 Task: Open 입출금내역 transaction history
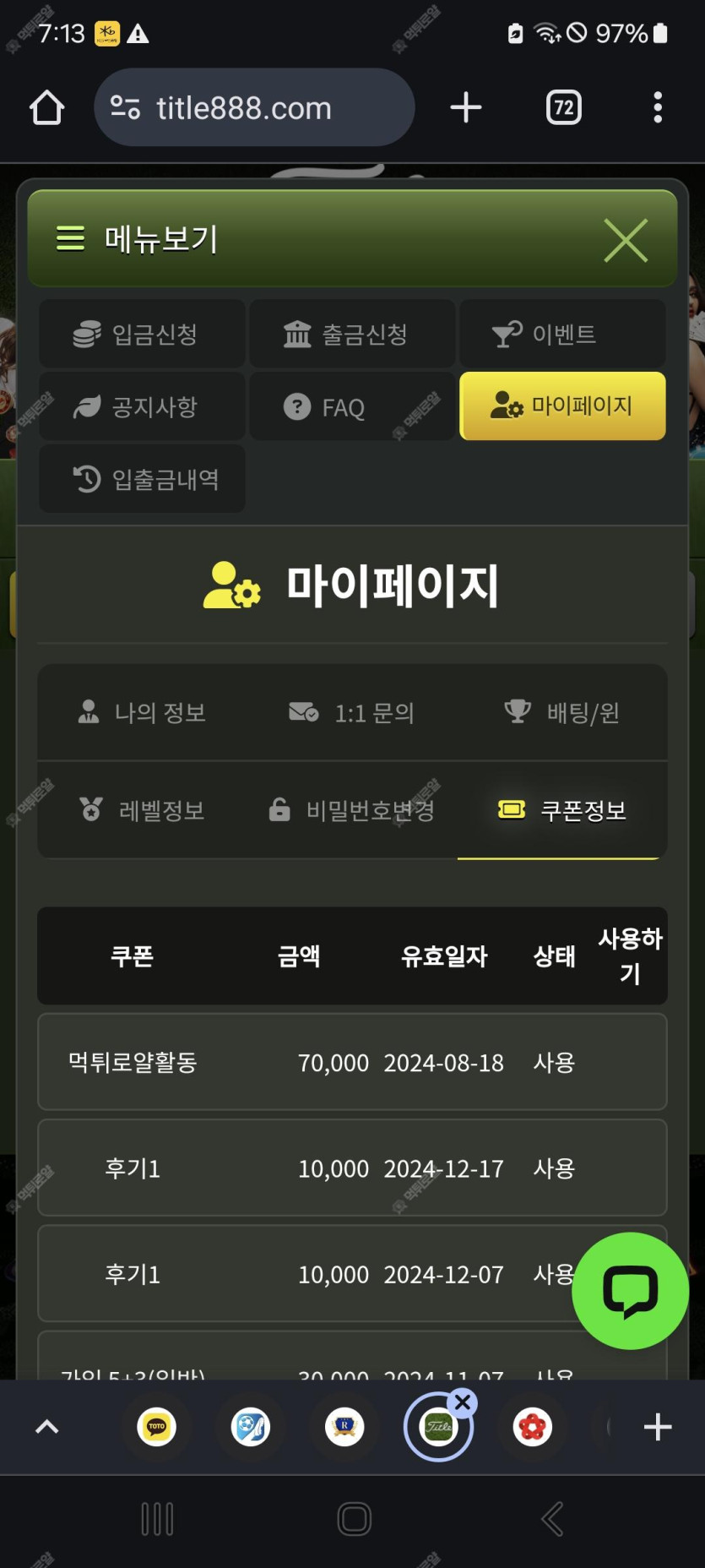pos(142,480)
